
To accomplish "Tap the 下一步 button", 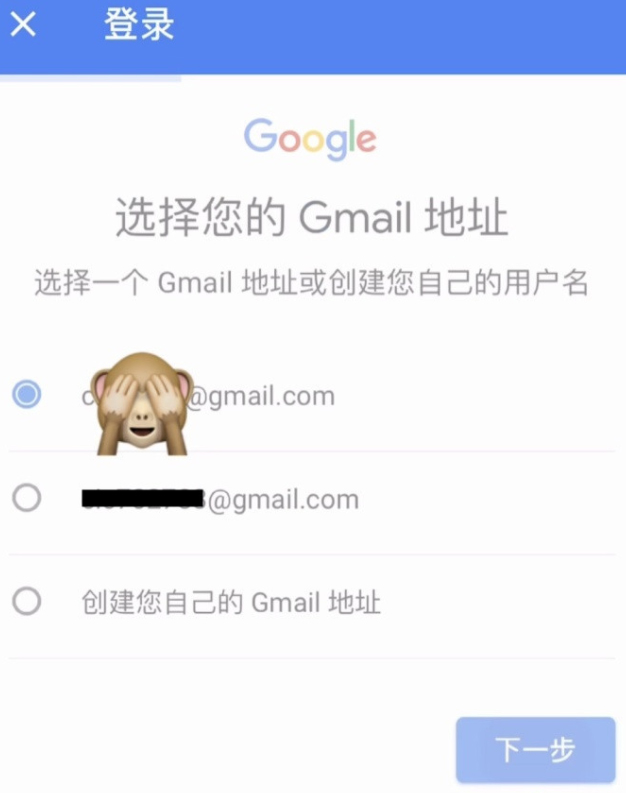I will tap(535, 750).
